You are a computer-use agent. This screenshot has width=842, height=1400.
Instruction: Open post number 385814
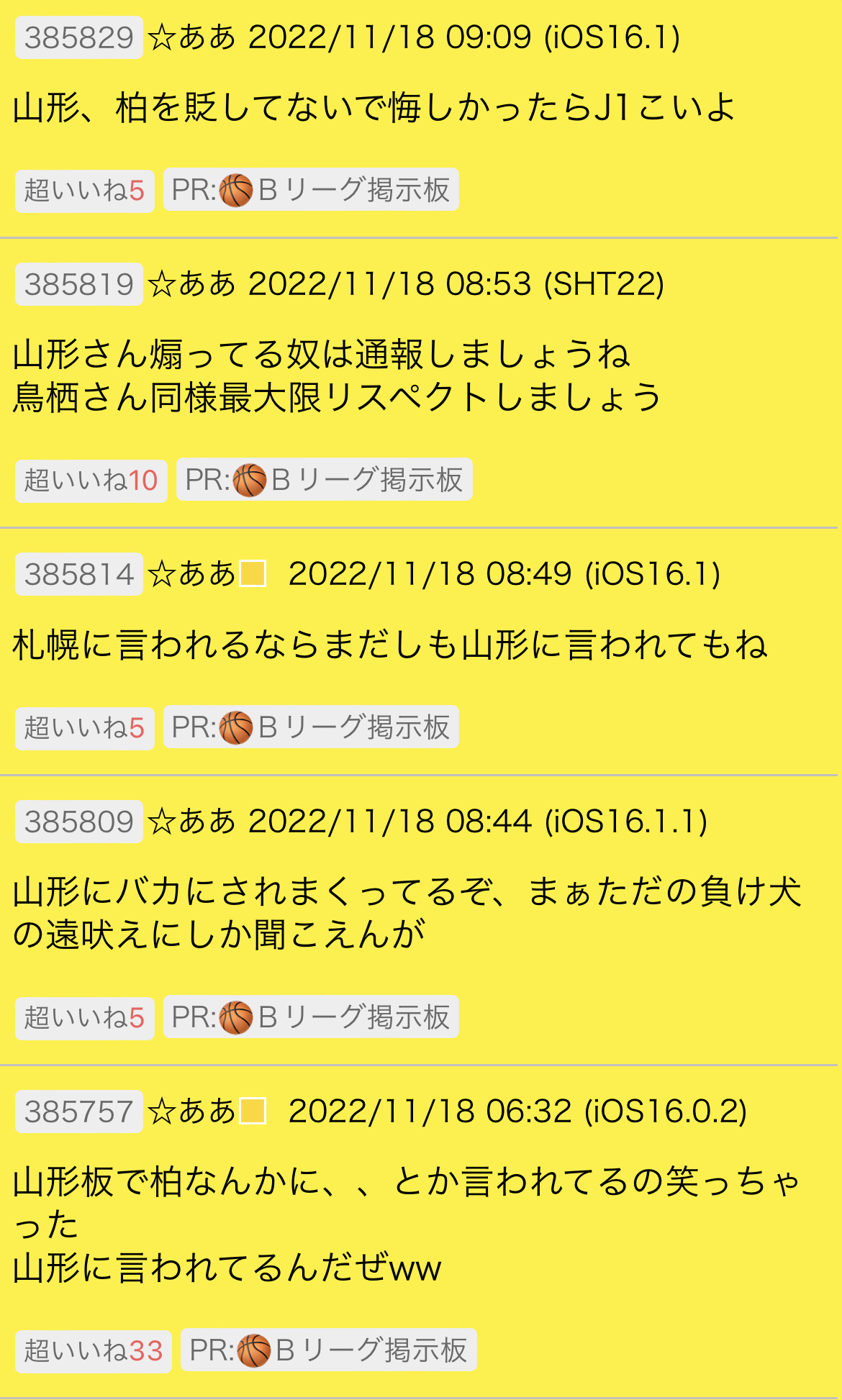pyautogui.click(x=79, y=574)
